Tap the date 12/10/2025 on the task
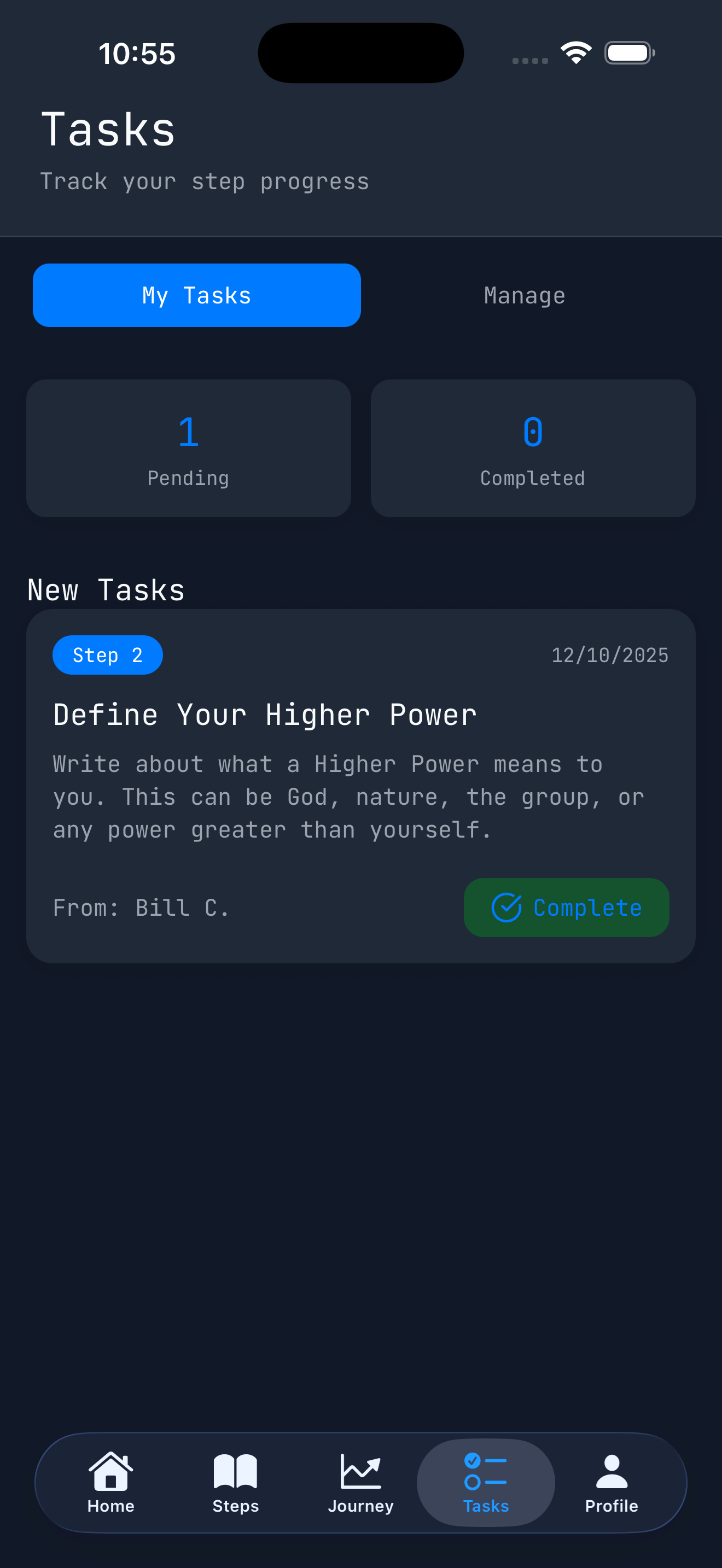The height and width of the screenshot is (1568, 722). tap(610, 654)
